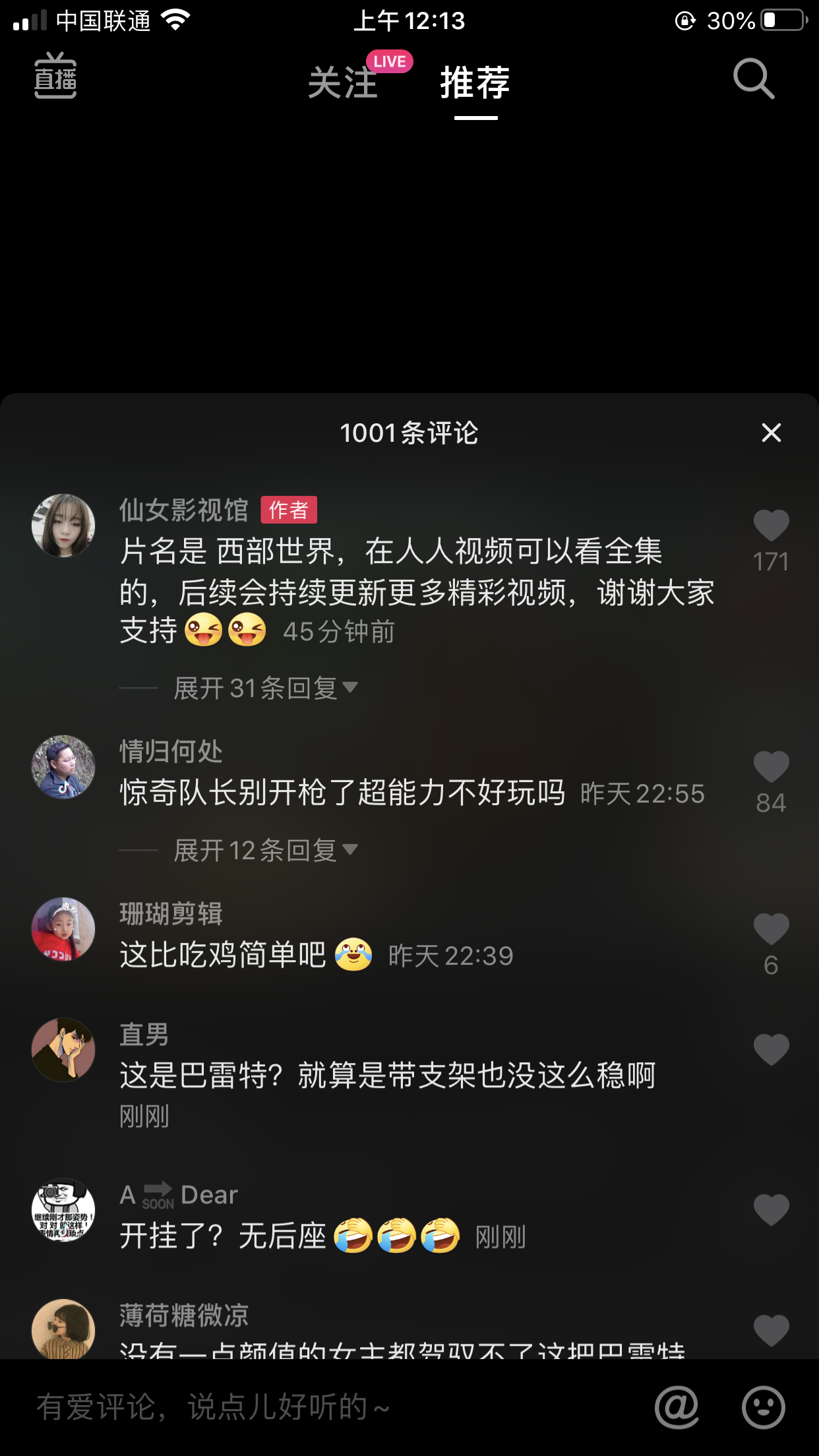Open the emoji picker

tap(763, 1407)
